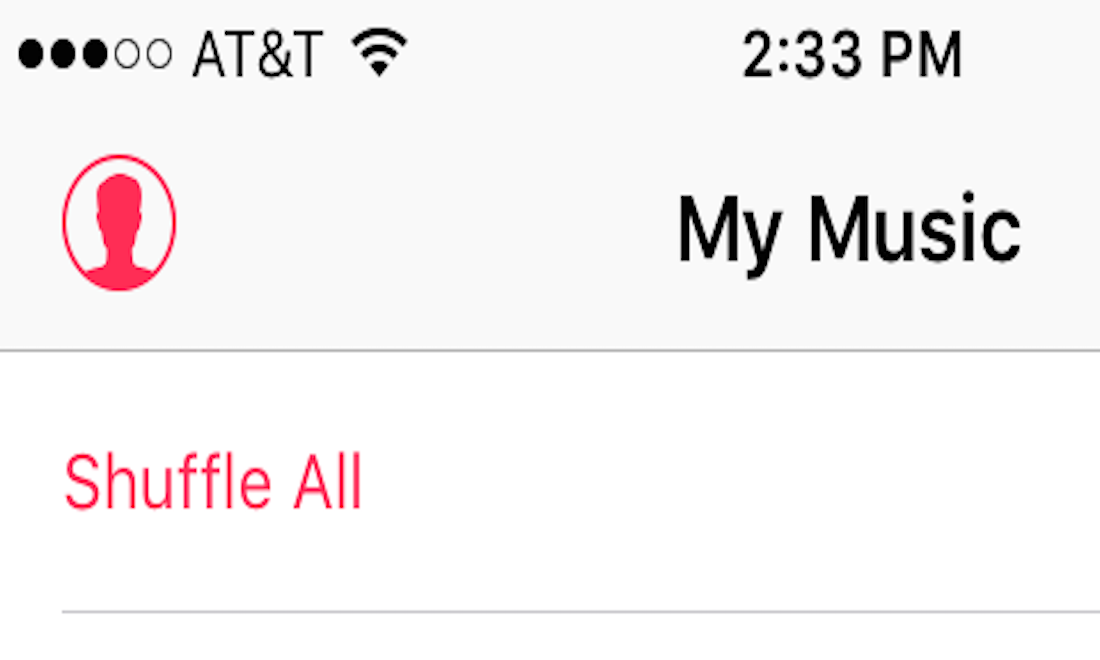This screenshot has height=660, width=1100.
Task: Open the account profile icon
Action: coord(119,223)
